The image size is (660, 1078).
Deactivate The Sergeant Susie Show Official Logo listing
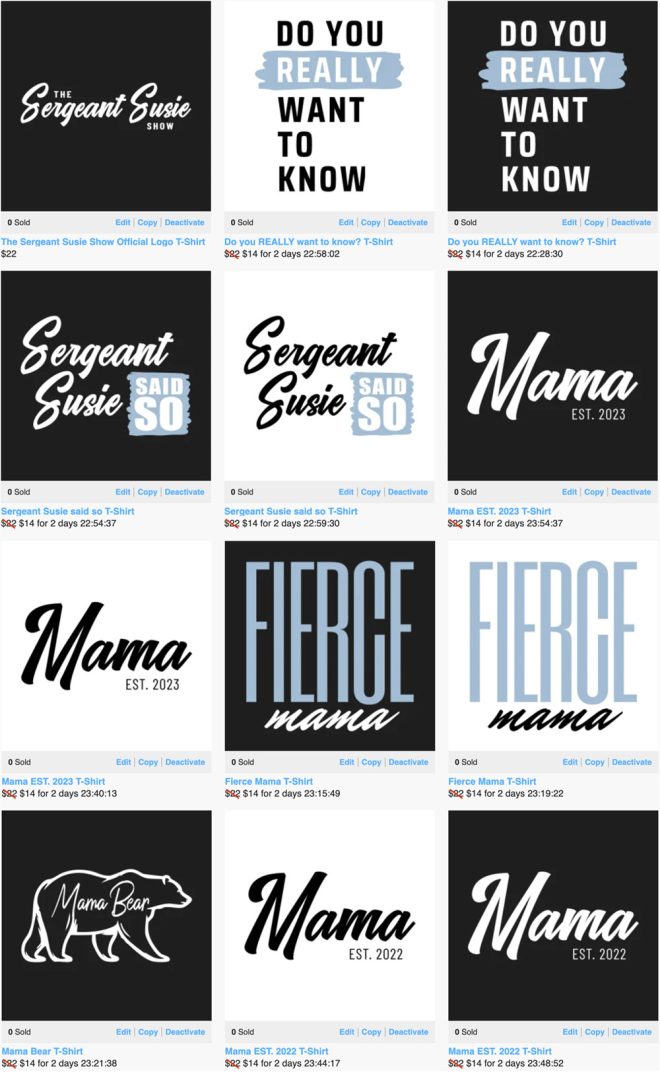tap(184, 223)
